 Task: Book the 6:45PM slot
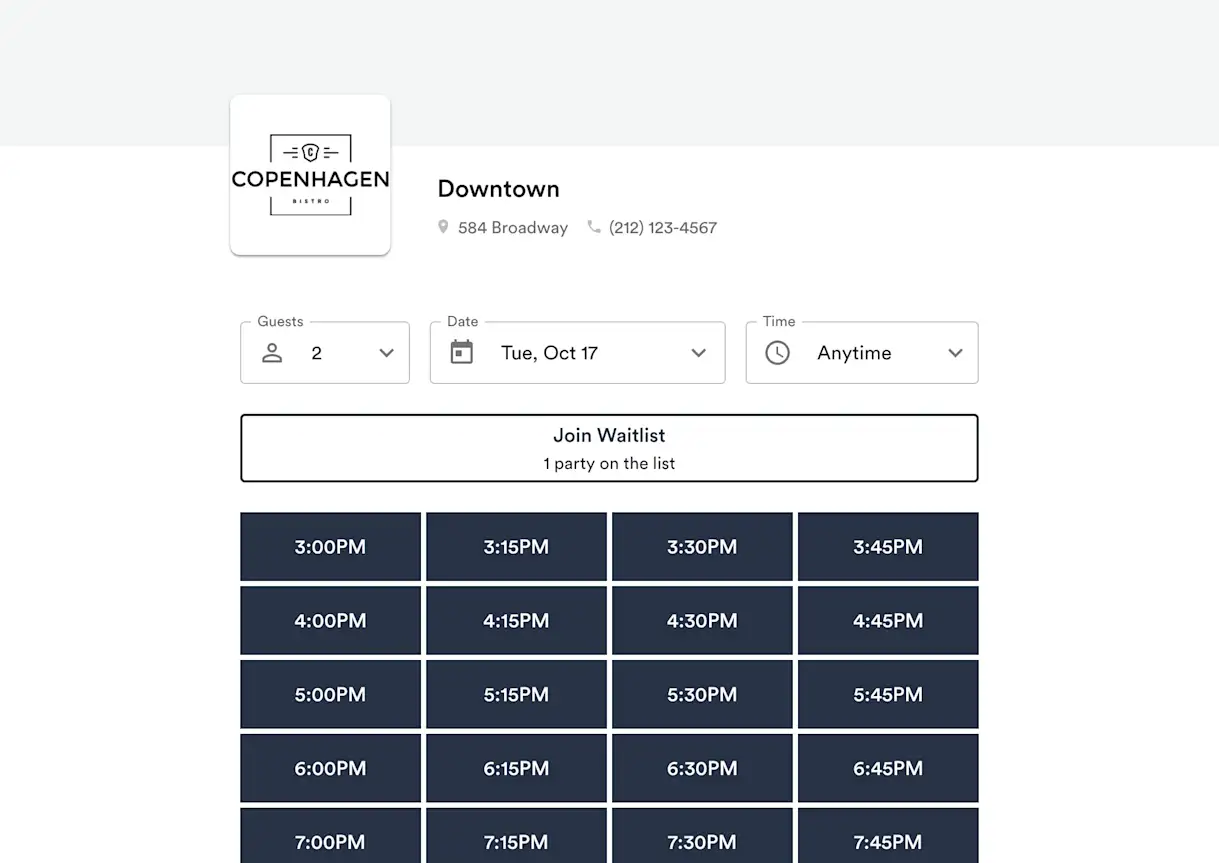coord(888,769)
